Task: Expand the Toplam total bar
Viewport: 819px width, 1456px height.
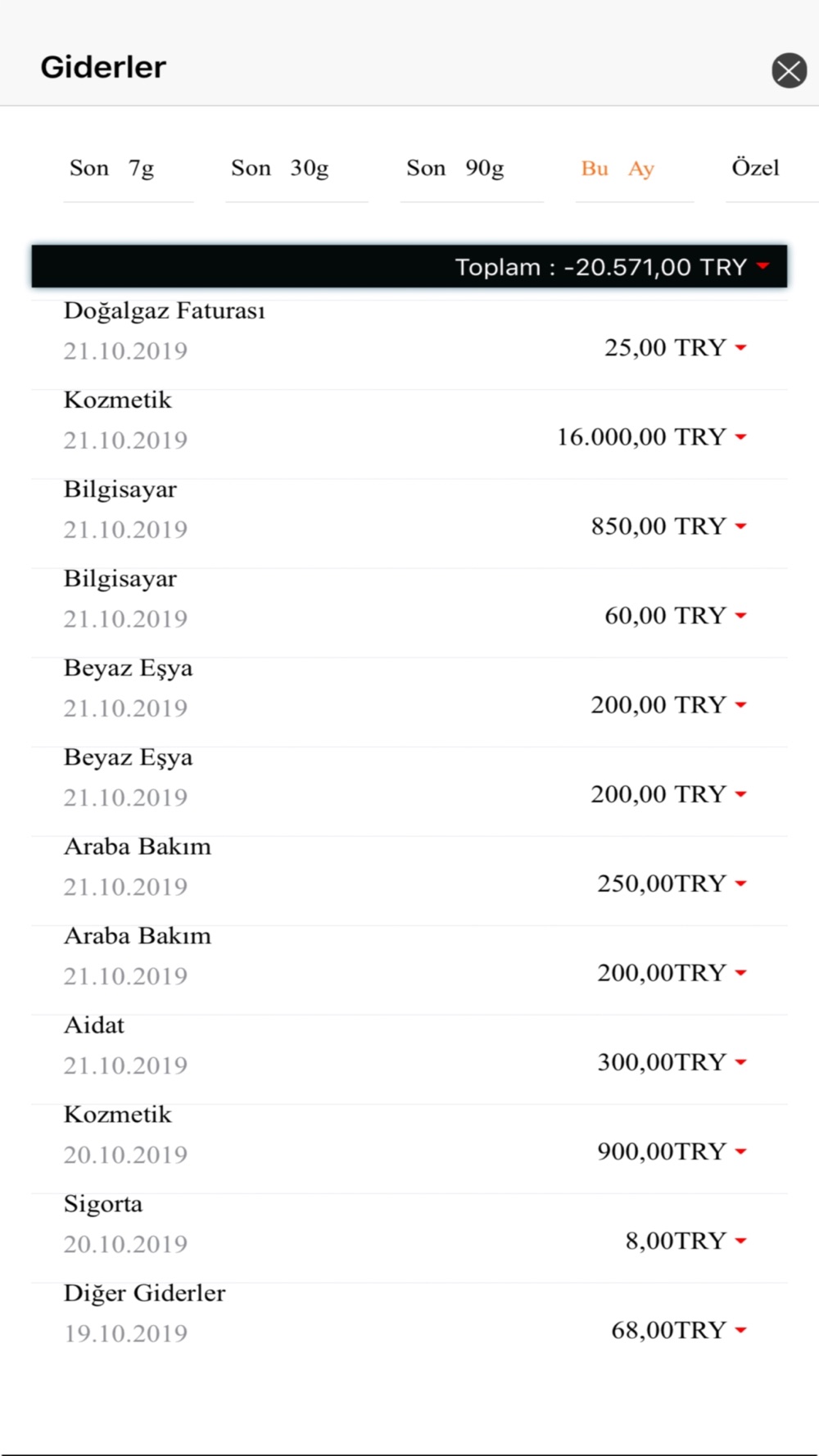Action: (x=409, y=266)
